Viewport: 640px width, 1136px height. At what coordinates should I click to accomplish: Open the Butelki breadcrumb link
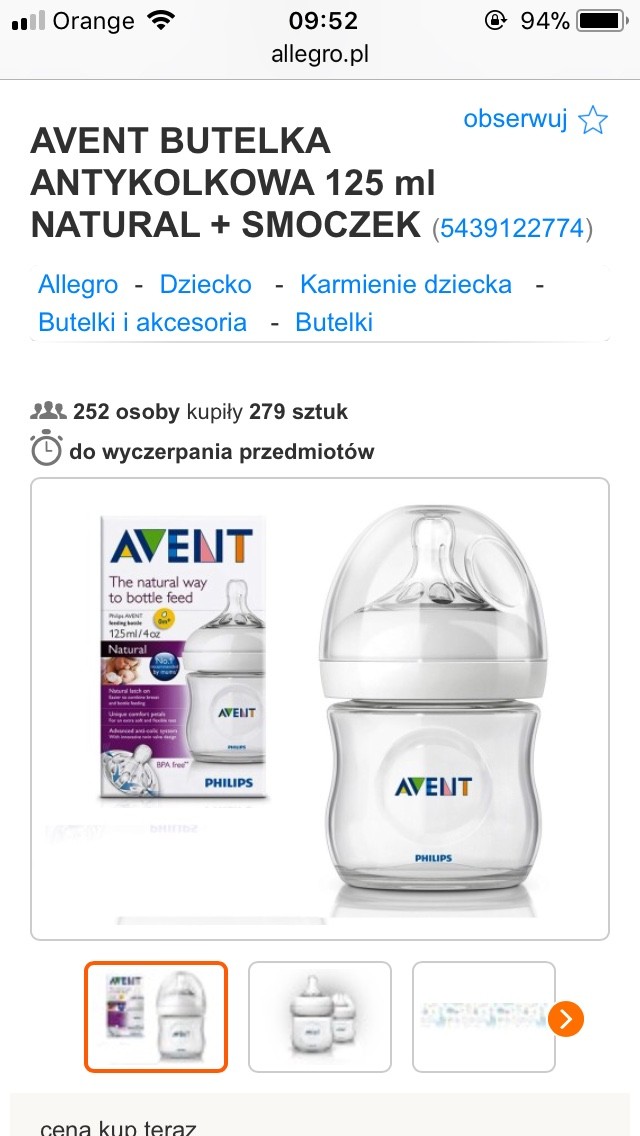[x=334, y=322]
